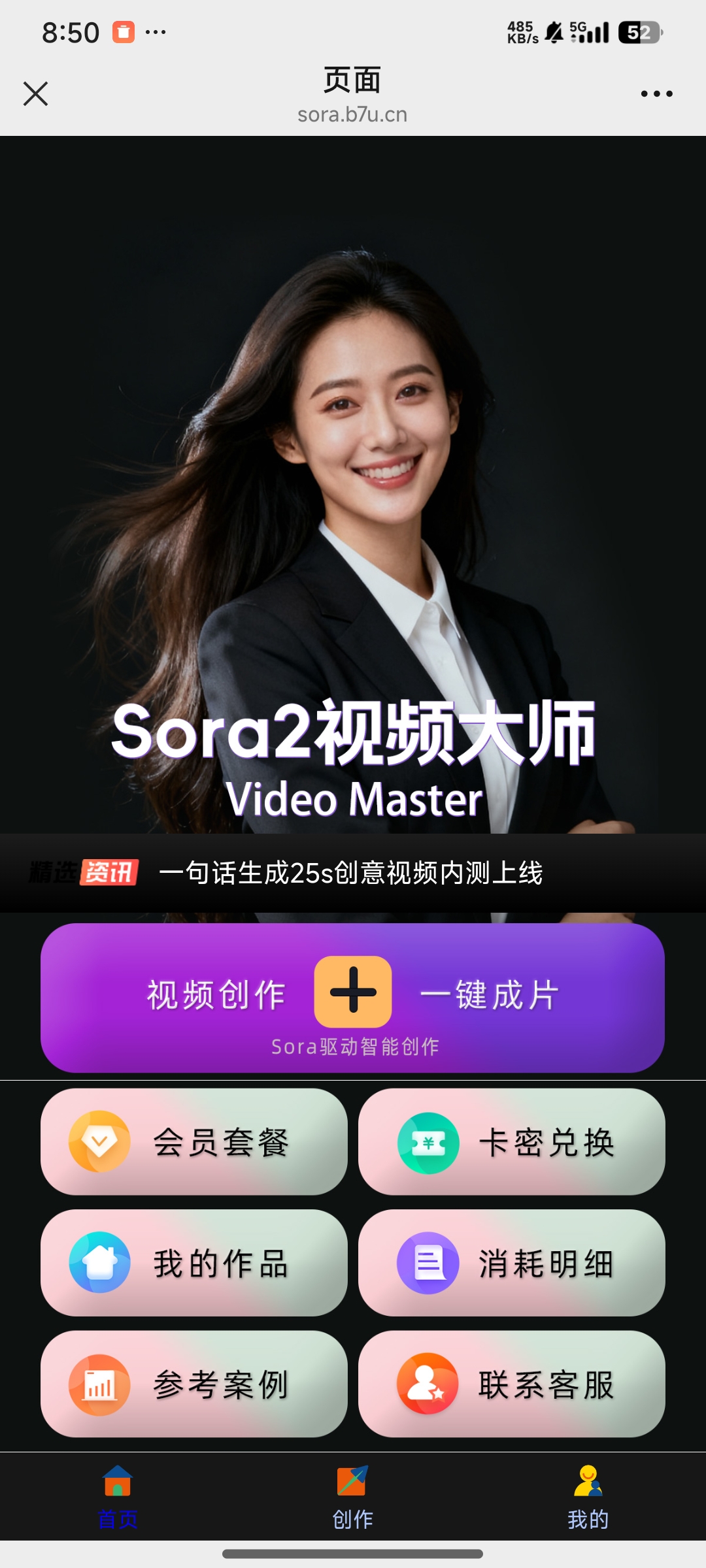This screenshot has width=706, height=1568.
Task: Switch to the 首页 home tab
Action: point(118,1497)
